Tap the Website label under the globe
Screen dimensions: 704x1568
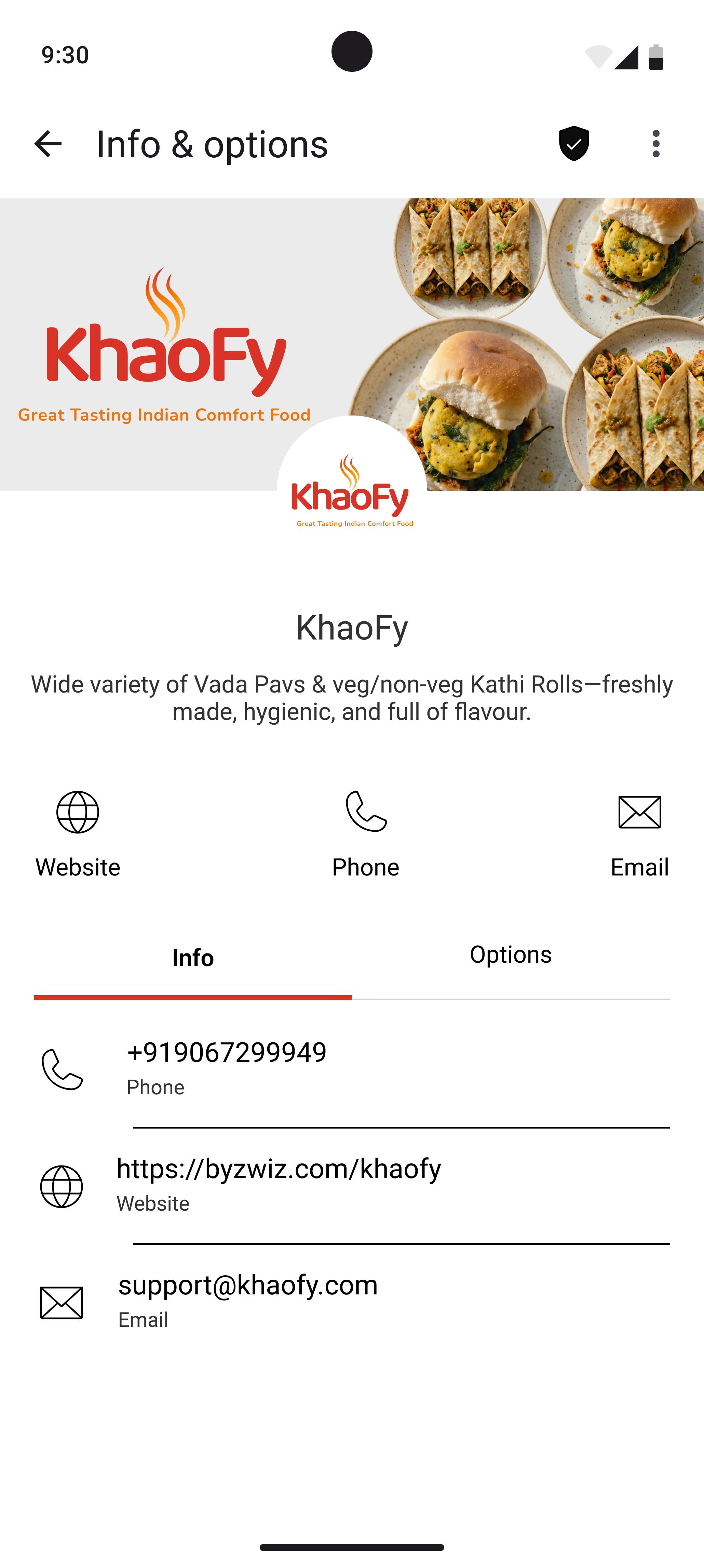(77, 867)
